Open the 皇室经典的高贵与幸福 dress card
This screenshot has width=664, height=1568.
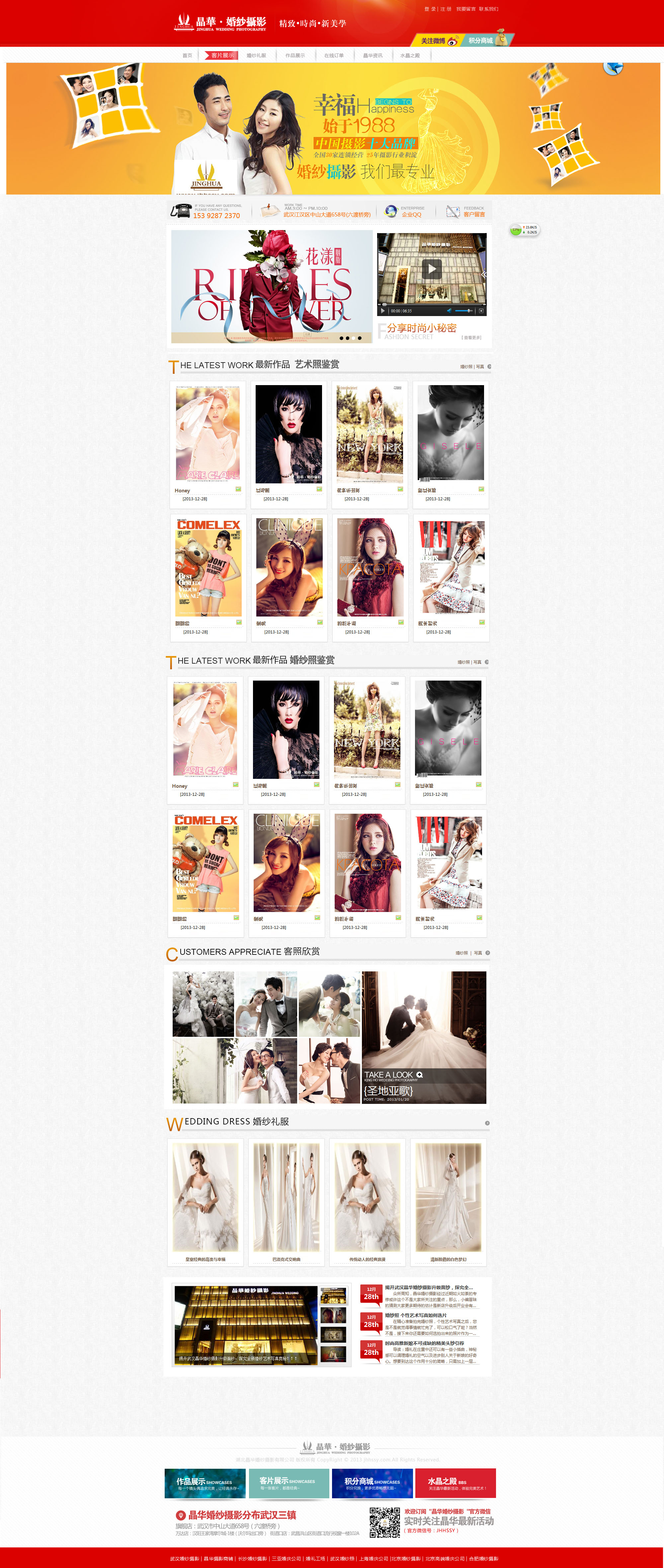[x=205, y=1201]
